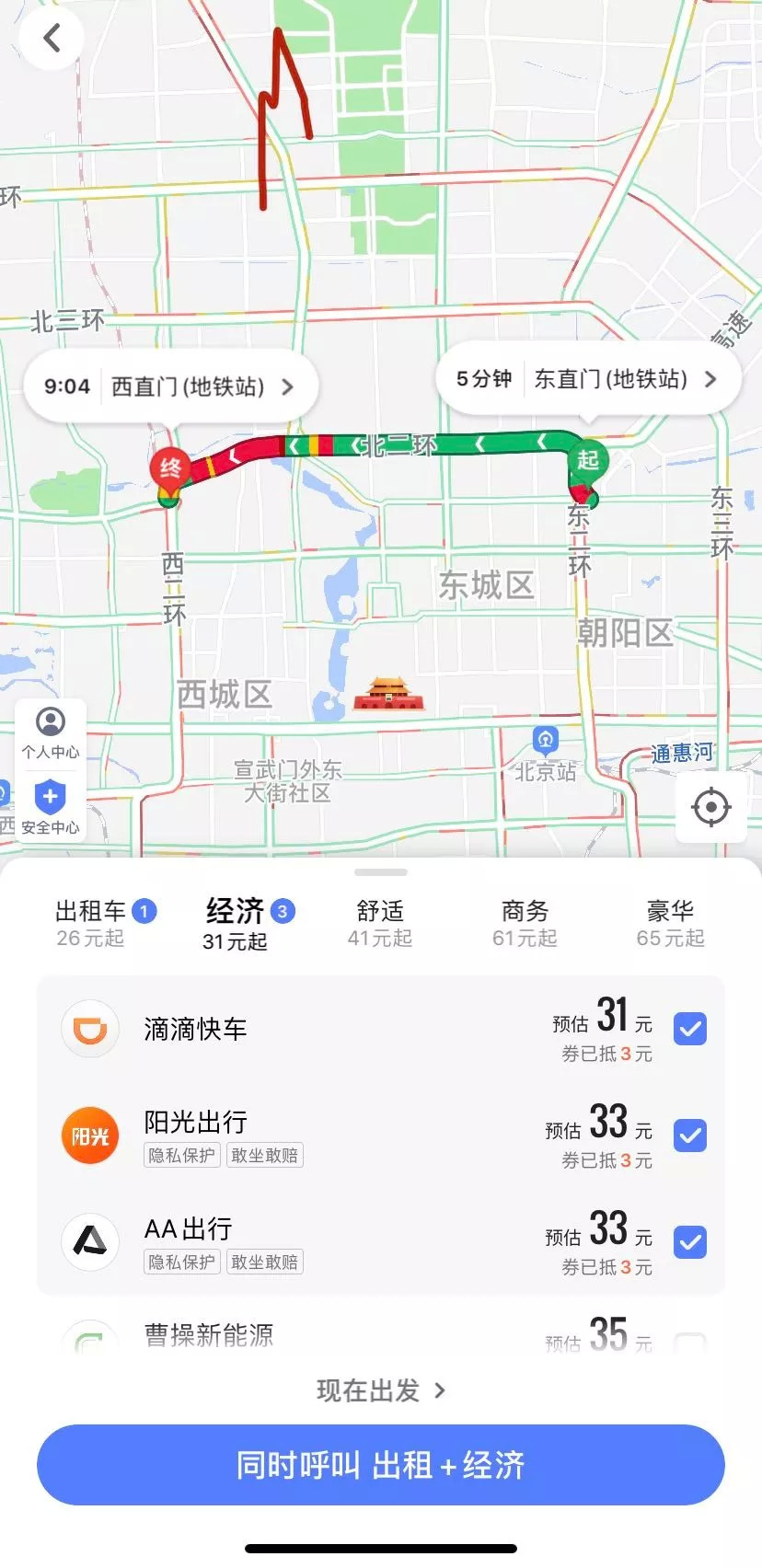Open pickup point 东直门(地铁站) bubble
Screen dimensions: 762x1568
(589, 379)
